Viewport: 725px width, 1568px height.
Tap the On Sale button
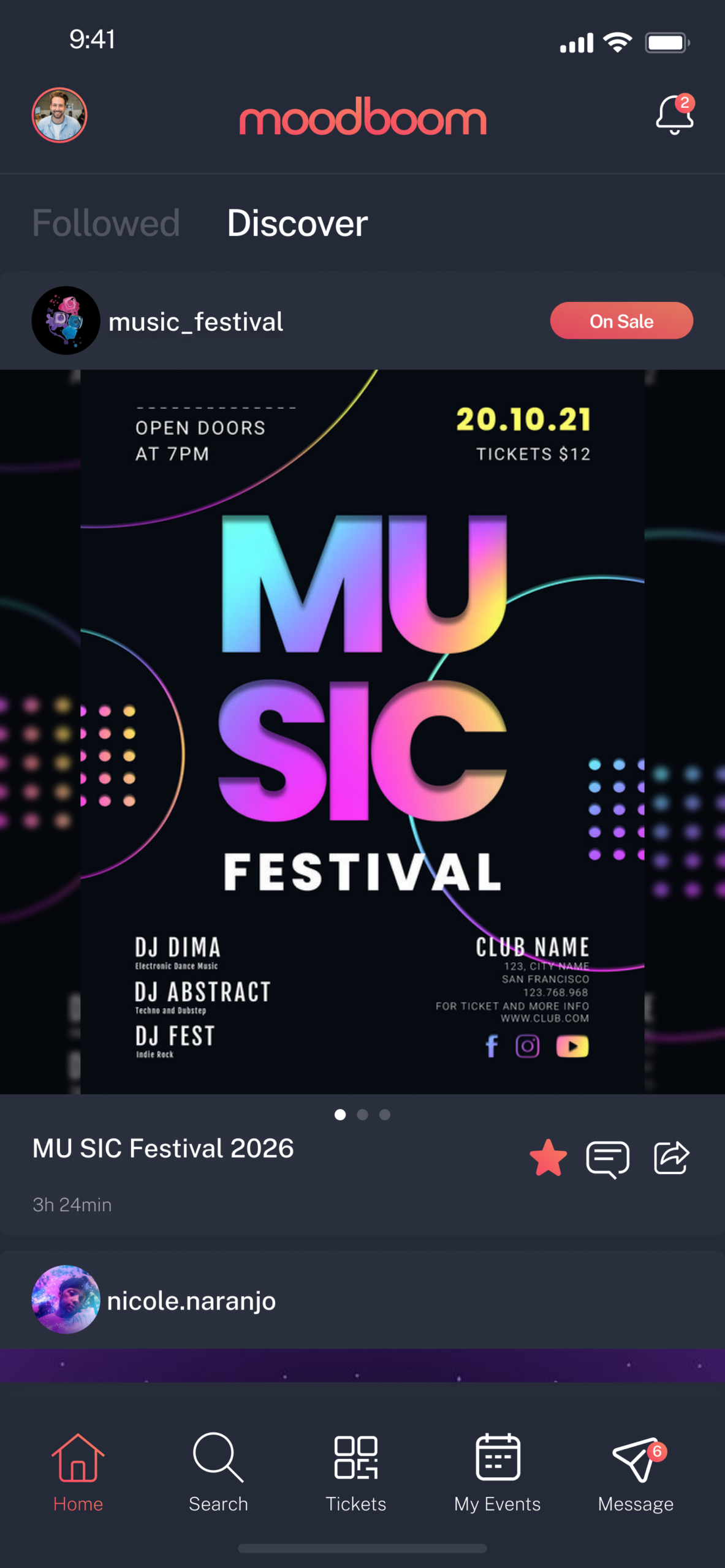[621, 320]
